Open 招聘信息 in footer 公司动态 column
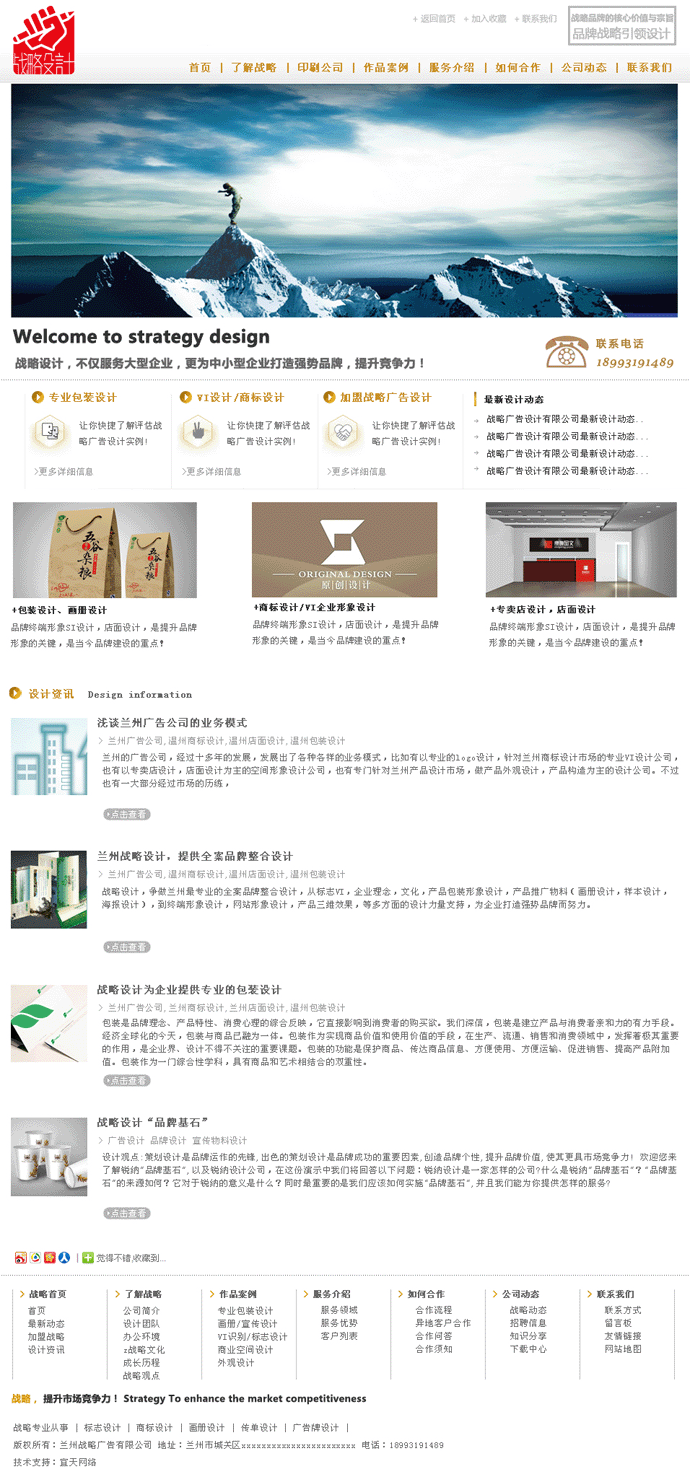 click(x=528, y=1323)
